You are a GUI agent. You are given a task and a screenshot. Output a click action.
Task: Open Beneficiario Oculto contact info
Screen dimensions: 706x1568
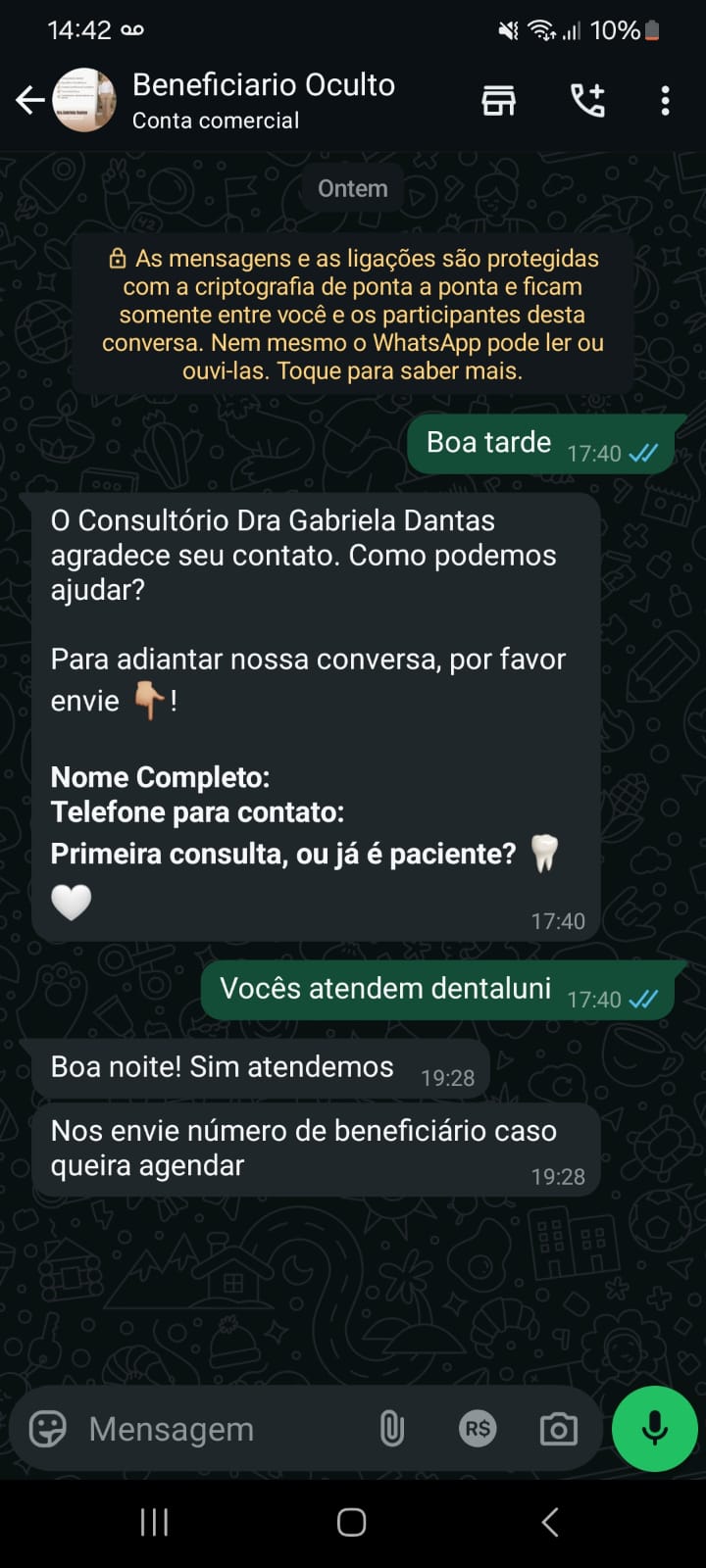point(263,100)
